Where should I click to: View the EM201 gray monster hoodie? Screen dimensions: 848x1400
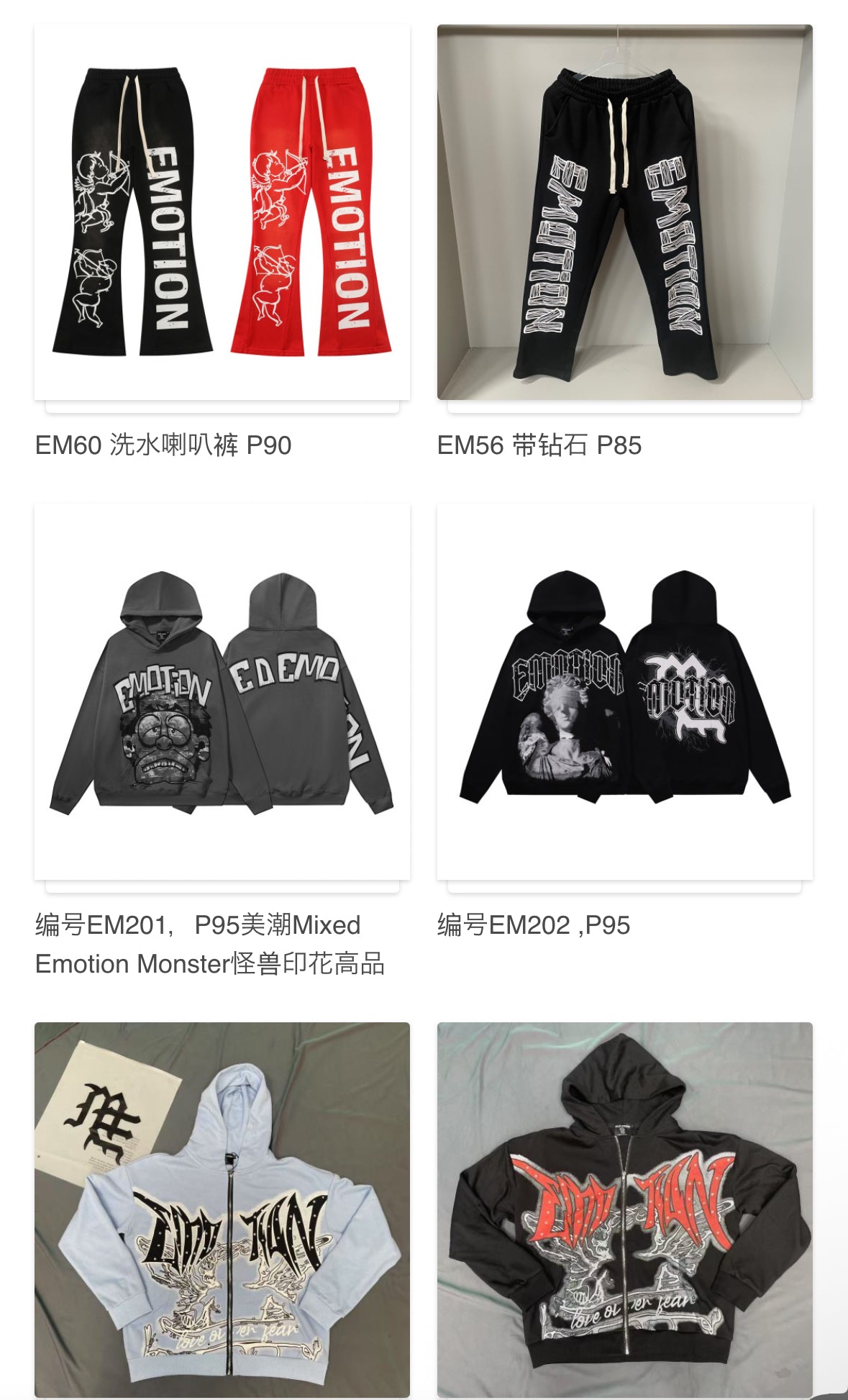222,691
